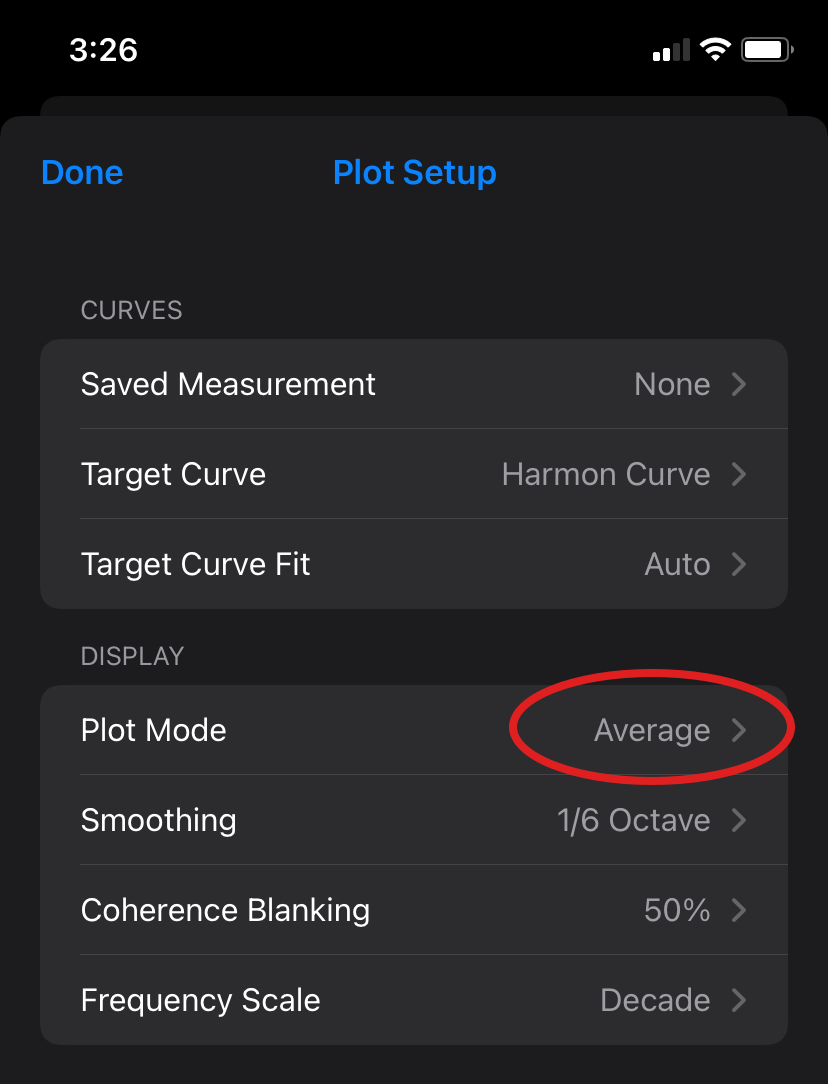Viewport: 828px width, 1084px height.
Task: Open the Saved Measurement chevron
Action: point(738,384)
